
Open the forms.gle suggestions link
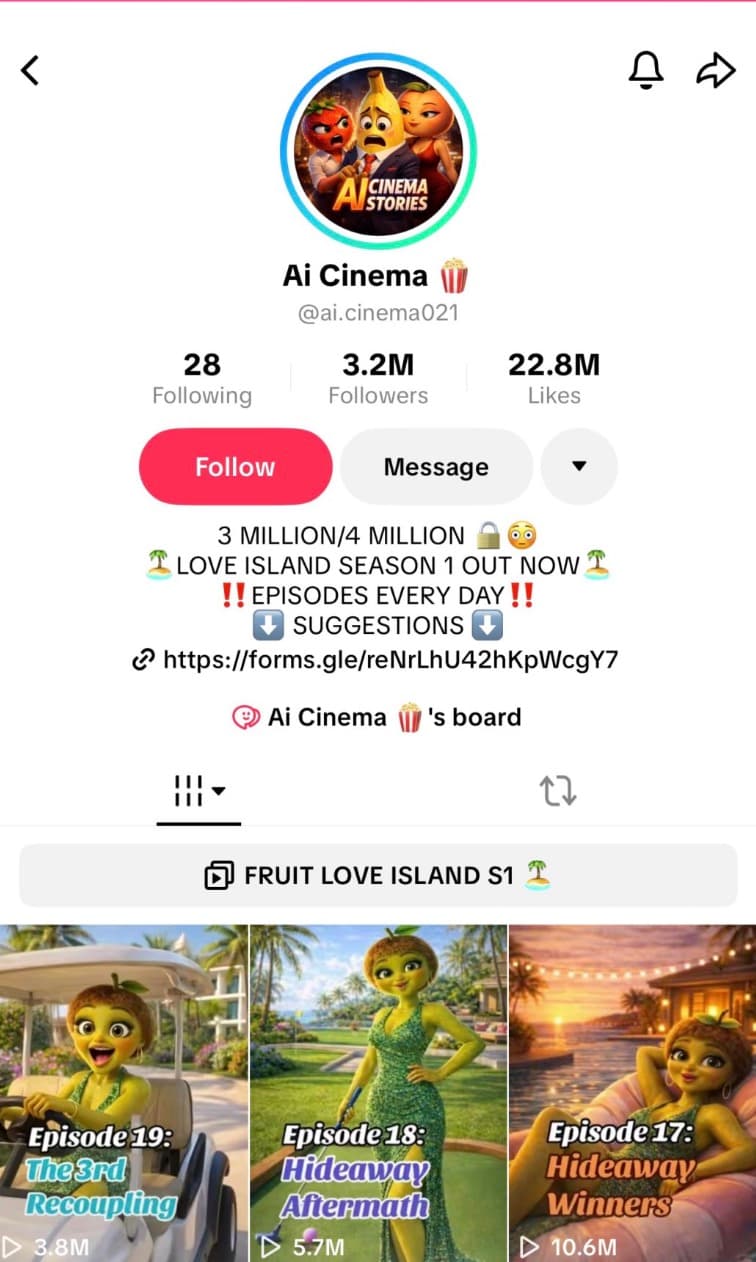click(380, 660)
